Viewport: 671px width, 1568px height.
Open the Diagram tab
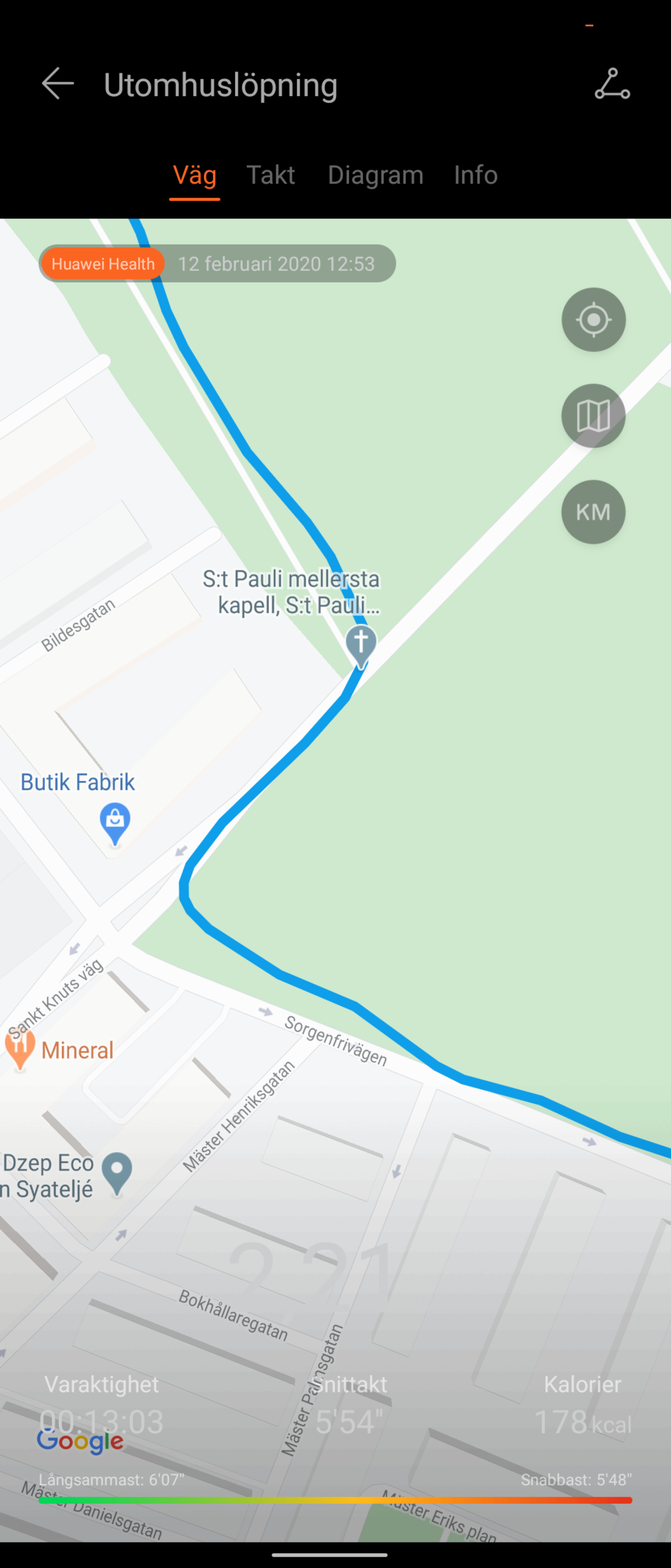coord(375,175)
